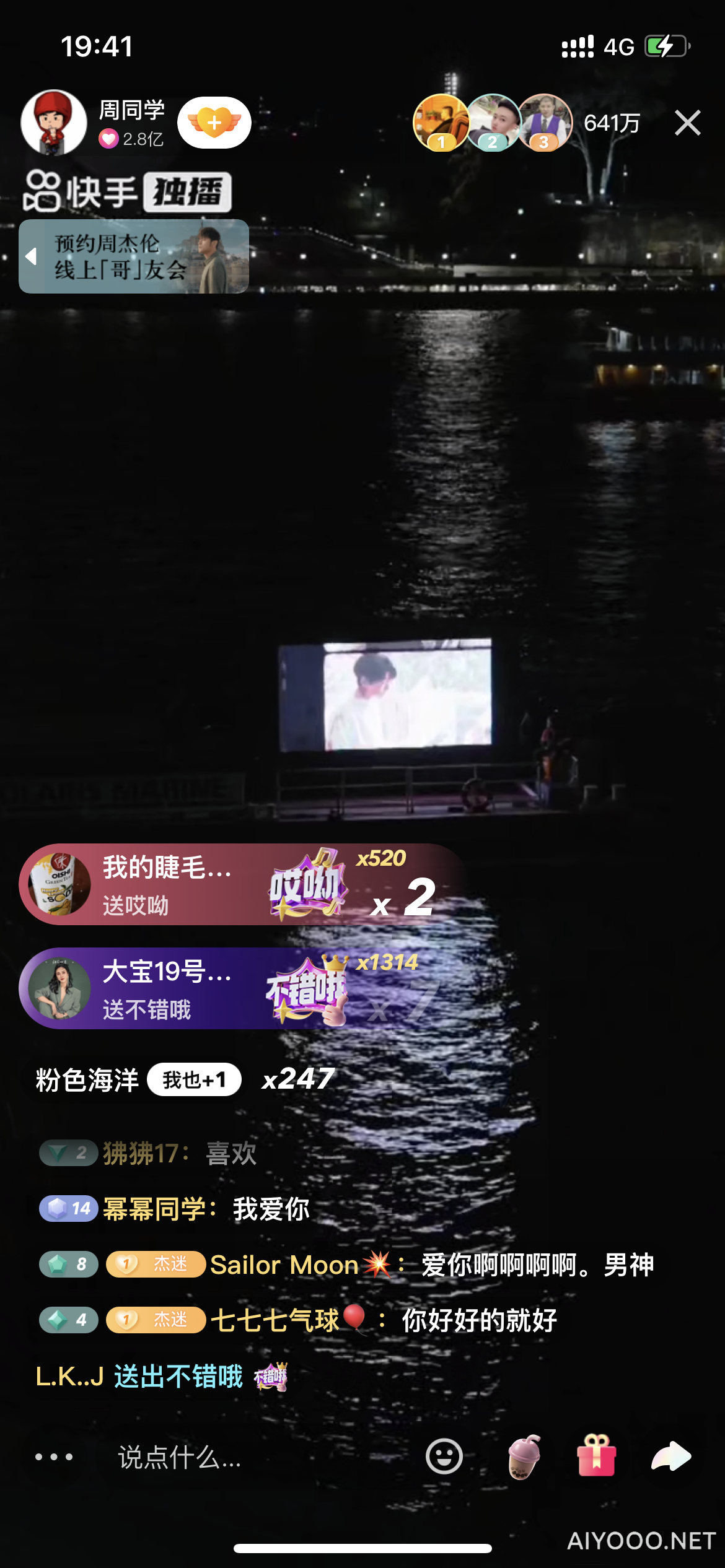Share this live stream
The height and width of the screenshot is (1568, 725).
671,1457
